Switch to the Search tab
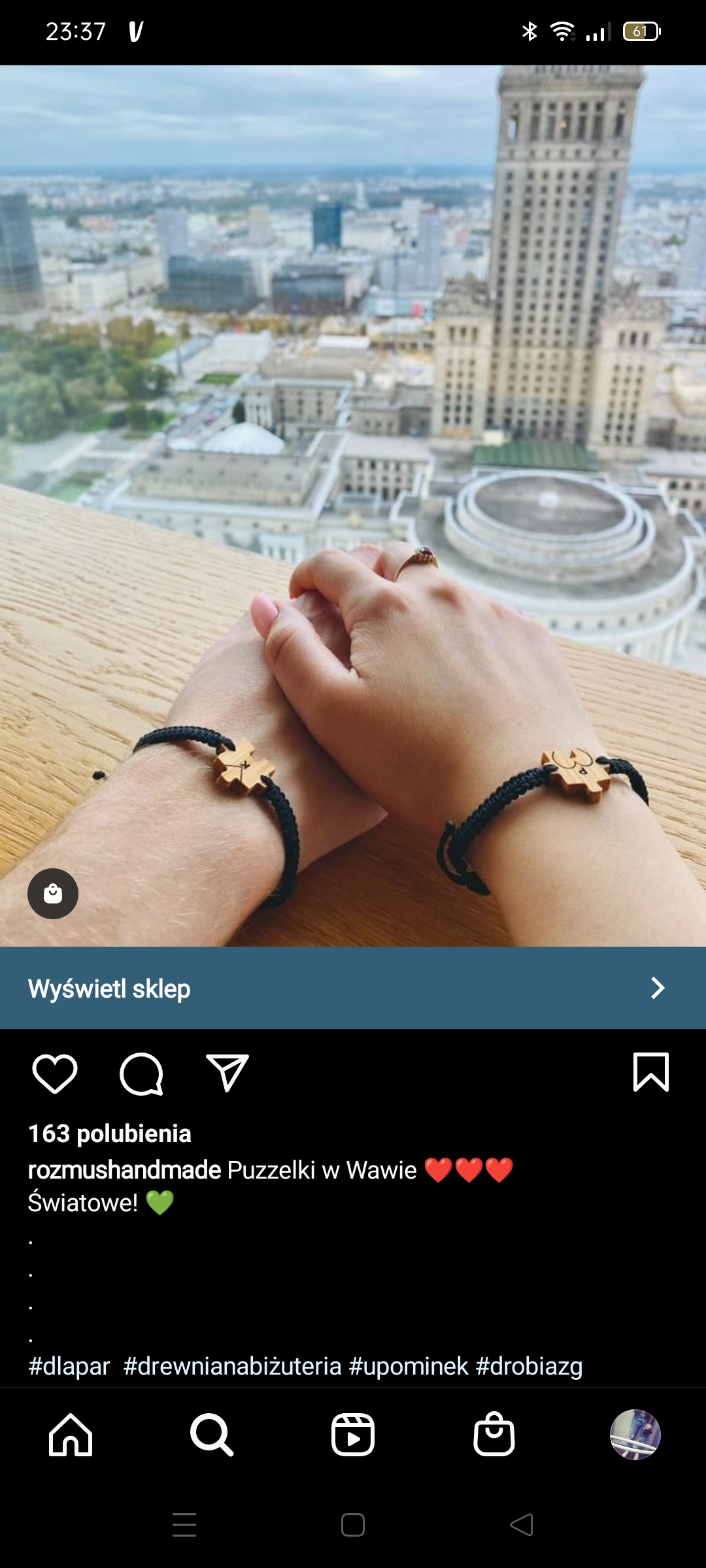Viewport: 706px width, 1568px height. 212,1435
